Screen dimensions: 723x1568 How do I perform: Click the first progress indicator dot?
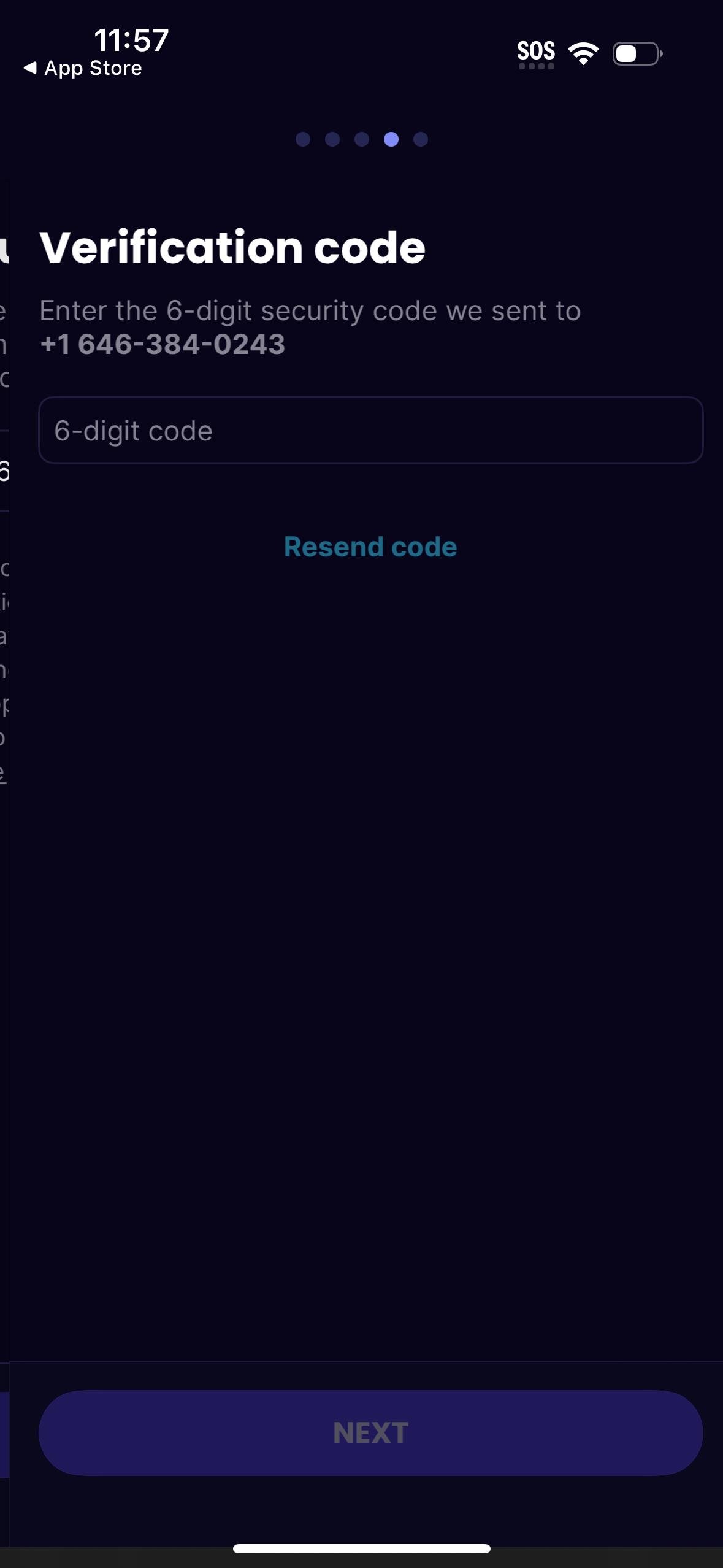[x=304, y=139]
